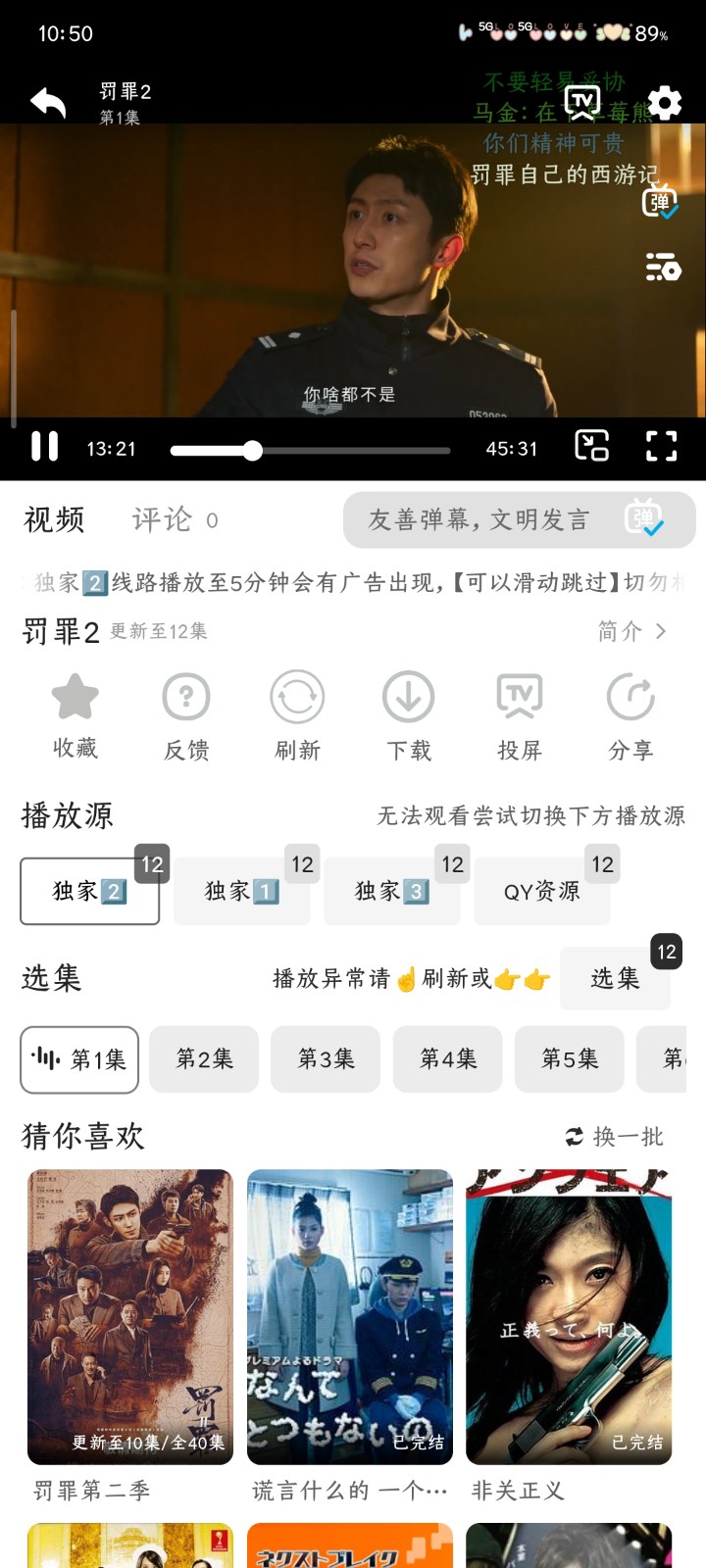Viewport: 706px width, 1568px height.
Task: Open 罚罪第二季 recommendation poster
Action: 128,1316
